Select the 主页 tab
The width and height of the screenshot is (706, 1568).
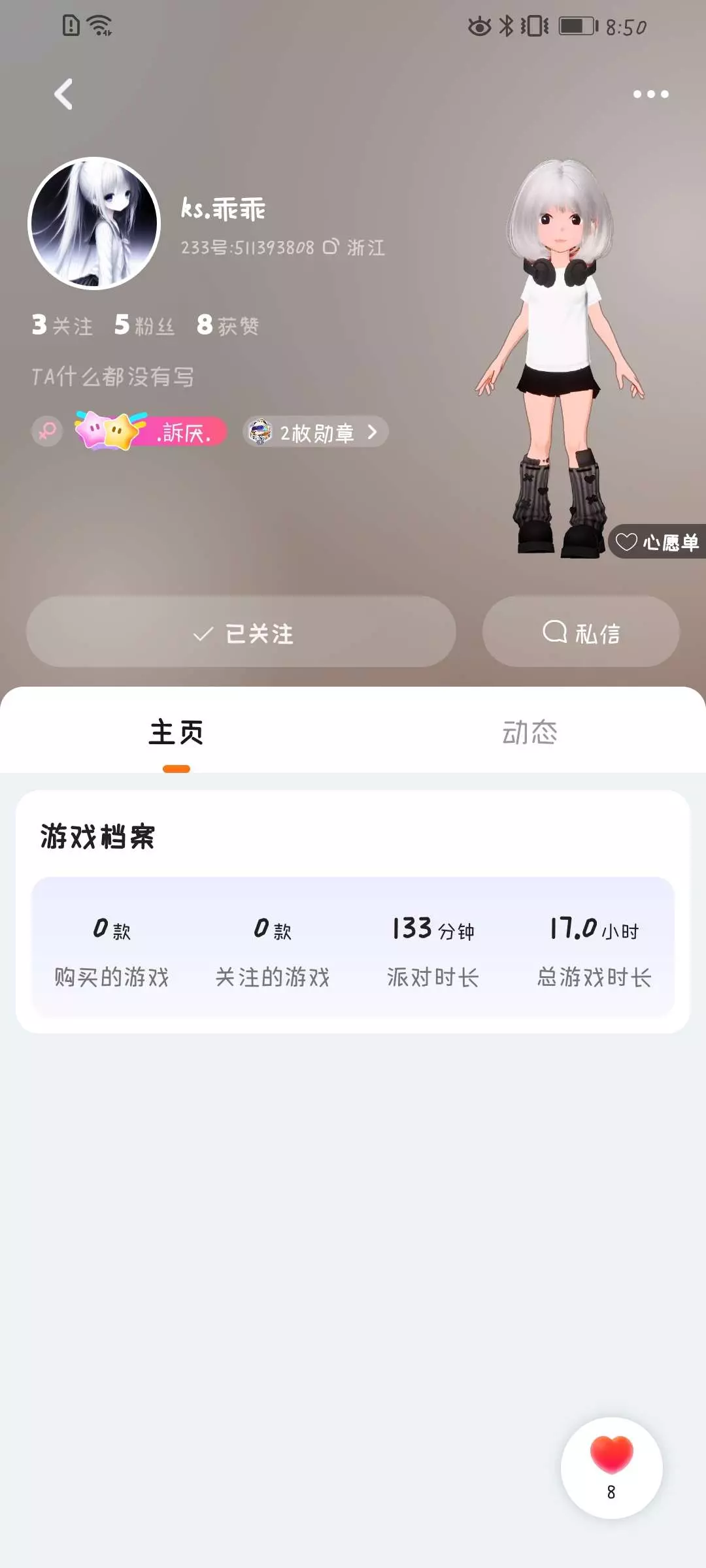tap(176, 732)
